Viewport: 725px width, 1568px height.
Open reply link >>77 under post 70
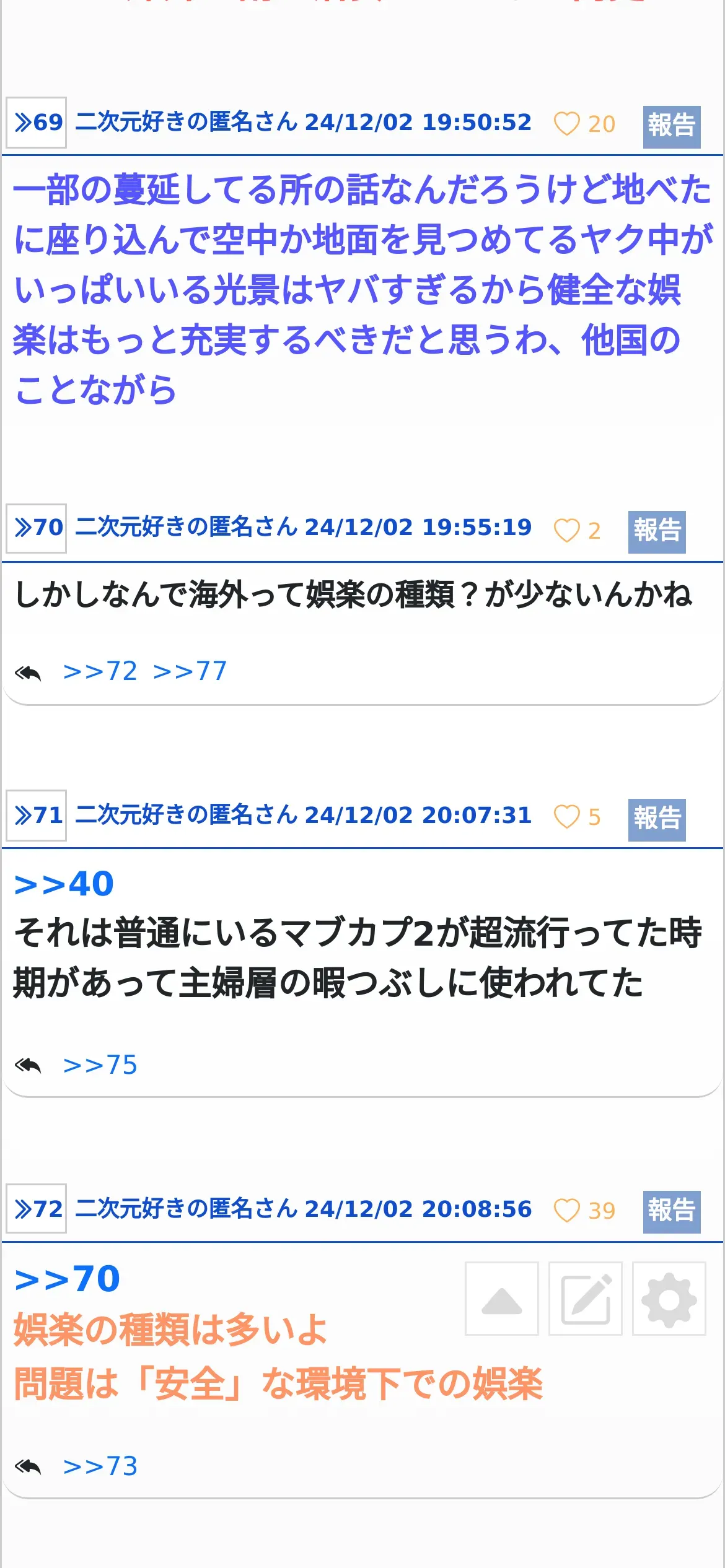click(190, 671)
